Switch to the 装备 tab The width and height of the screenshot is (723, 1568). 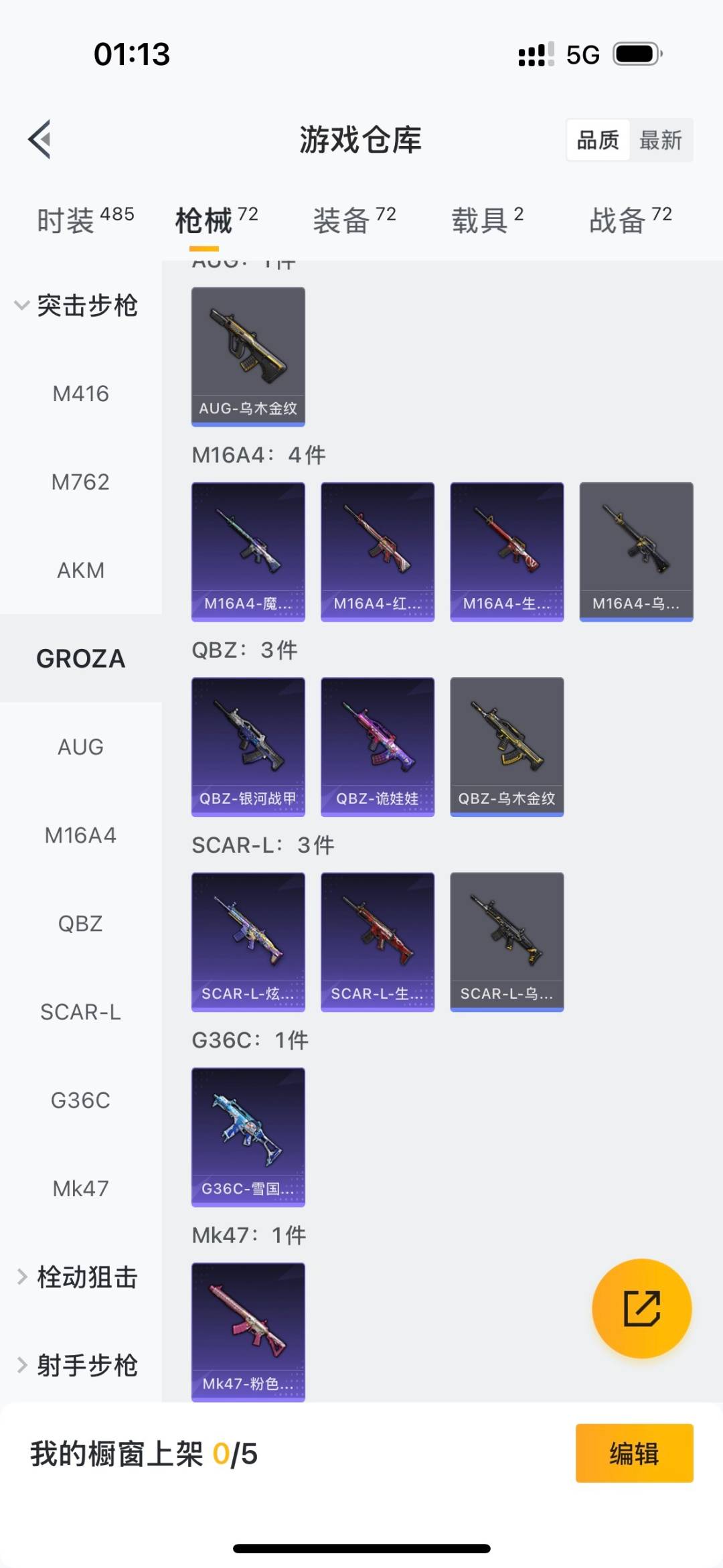(354, 220)
